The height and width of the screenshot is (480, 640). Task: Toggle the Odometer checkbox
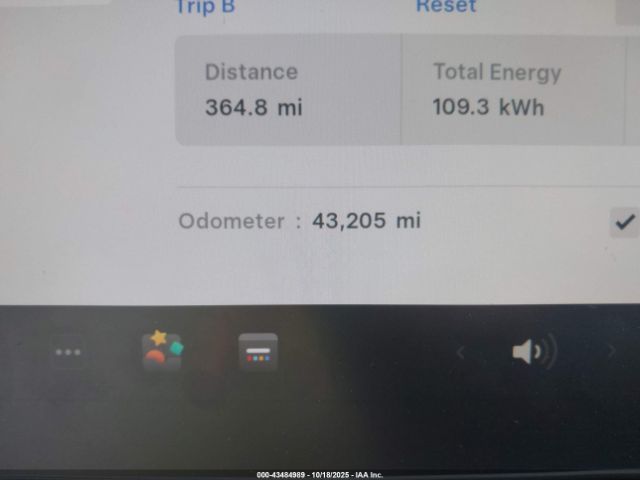625,221
